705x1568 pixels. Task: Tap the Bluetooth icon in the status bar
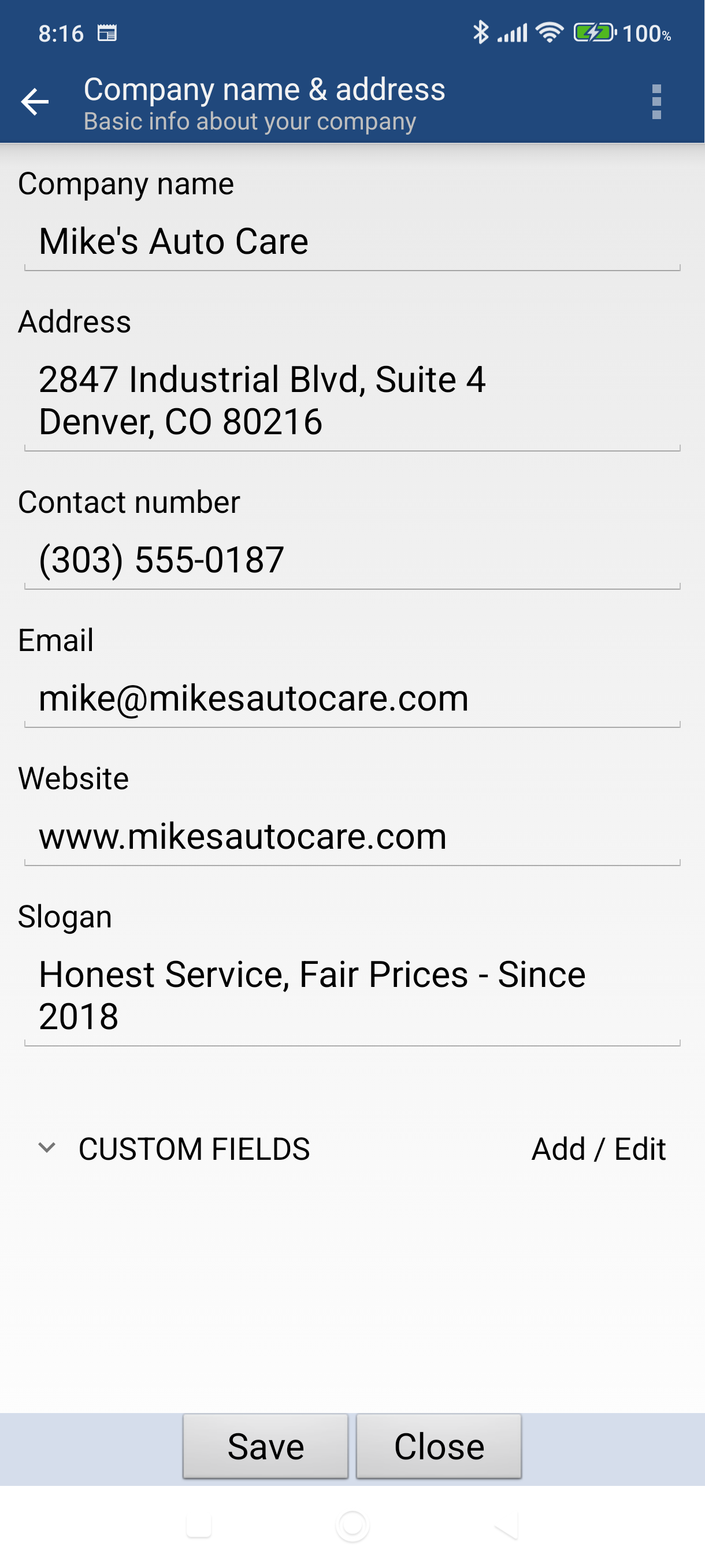483,34
